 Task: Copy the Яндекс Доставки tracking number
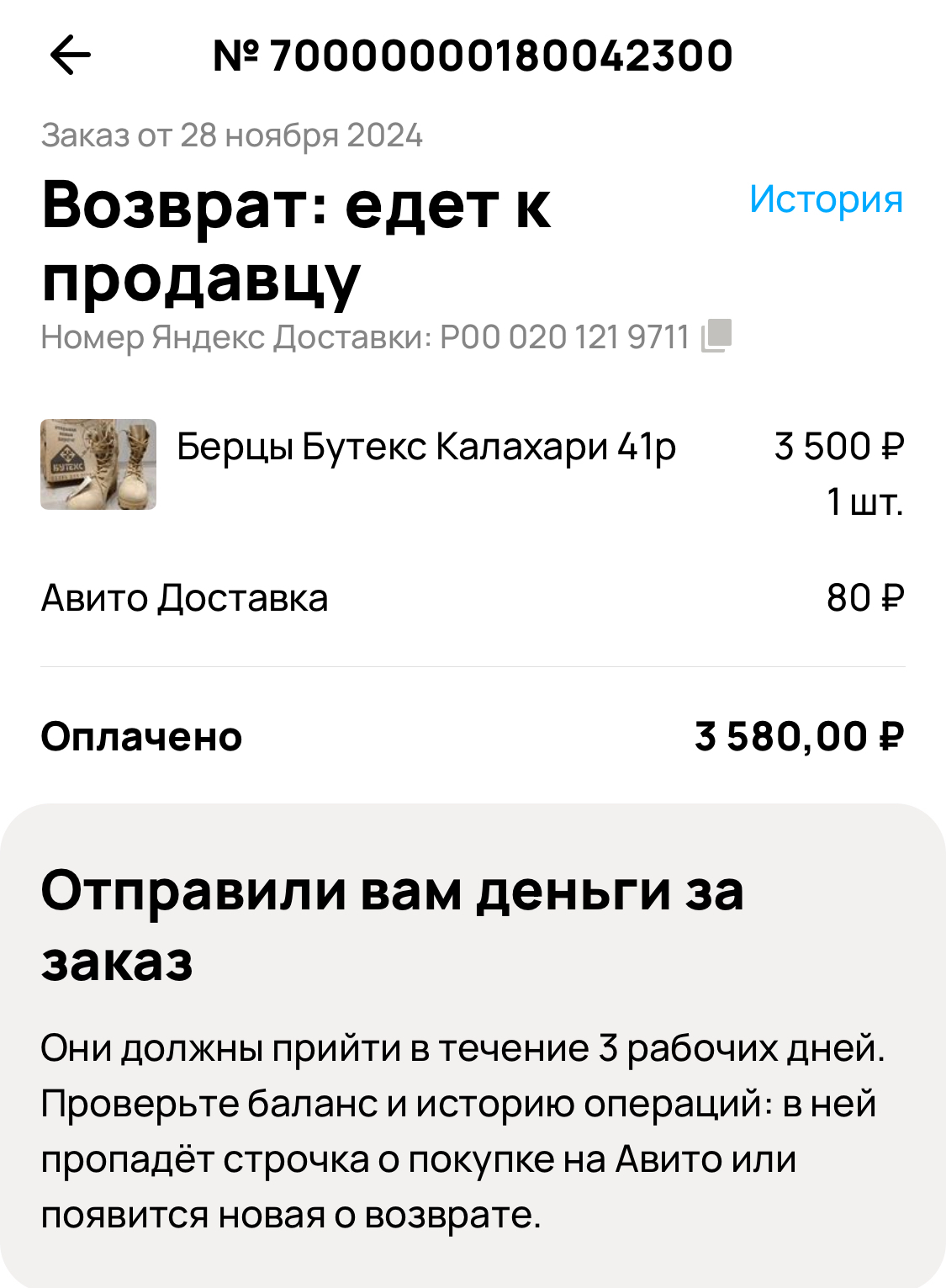pyautogui.click(x=716, y=336)
